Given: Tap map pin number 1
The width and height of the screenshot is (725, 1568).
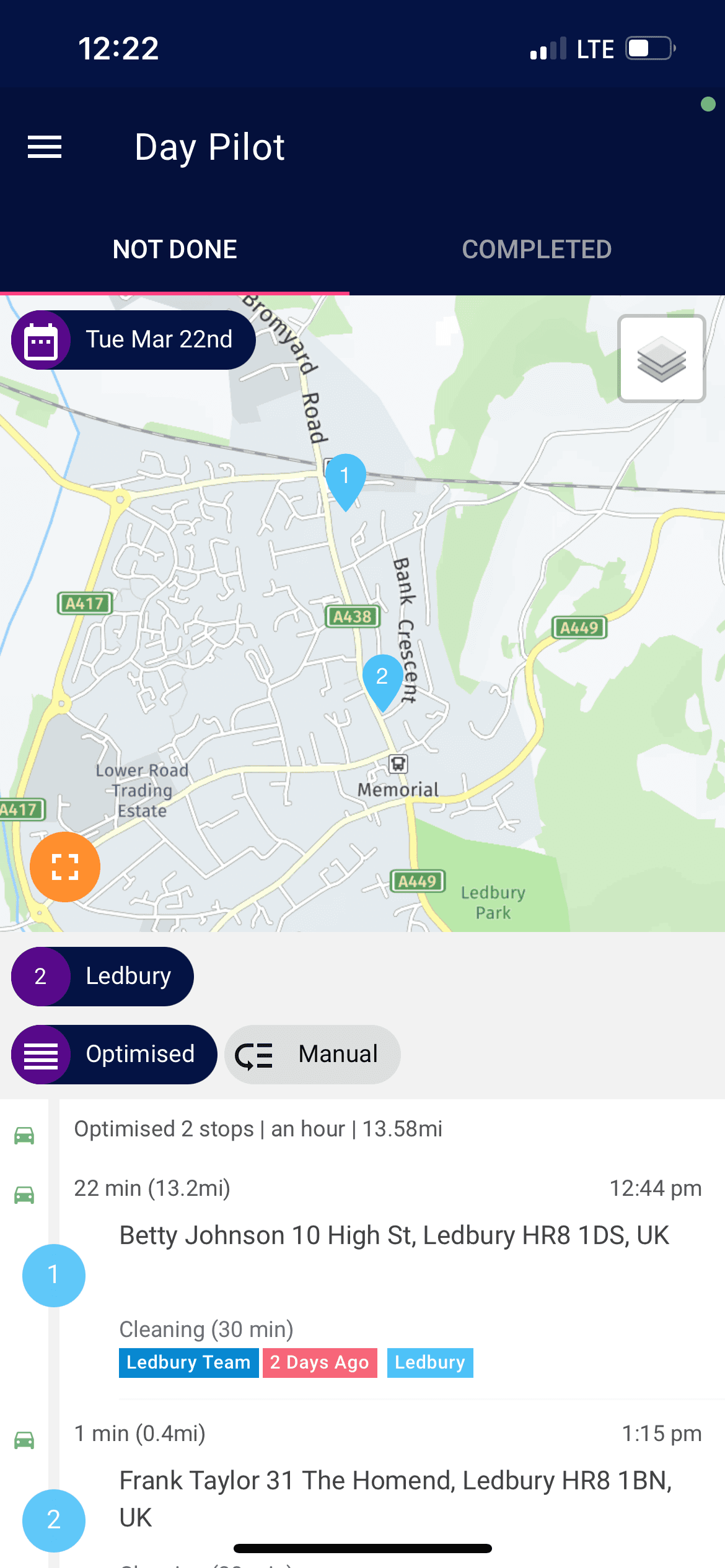Looking at the screenshot, I should [345, 477].
